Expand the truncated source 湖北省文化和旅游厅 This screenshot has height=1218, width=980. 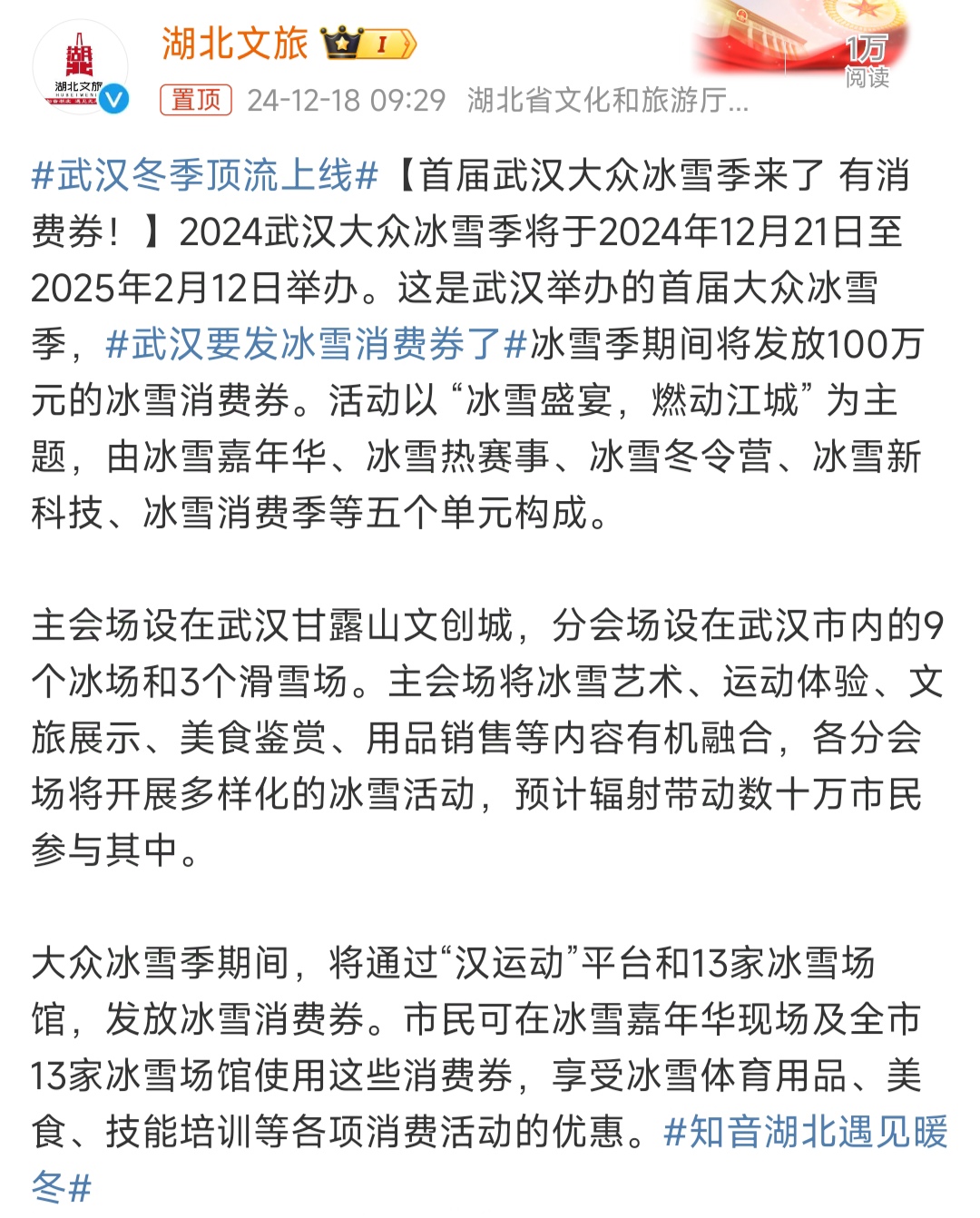[x=605, y=97]
